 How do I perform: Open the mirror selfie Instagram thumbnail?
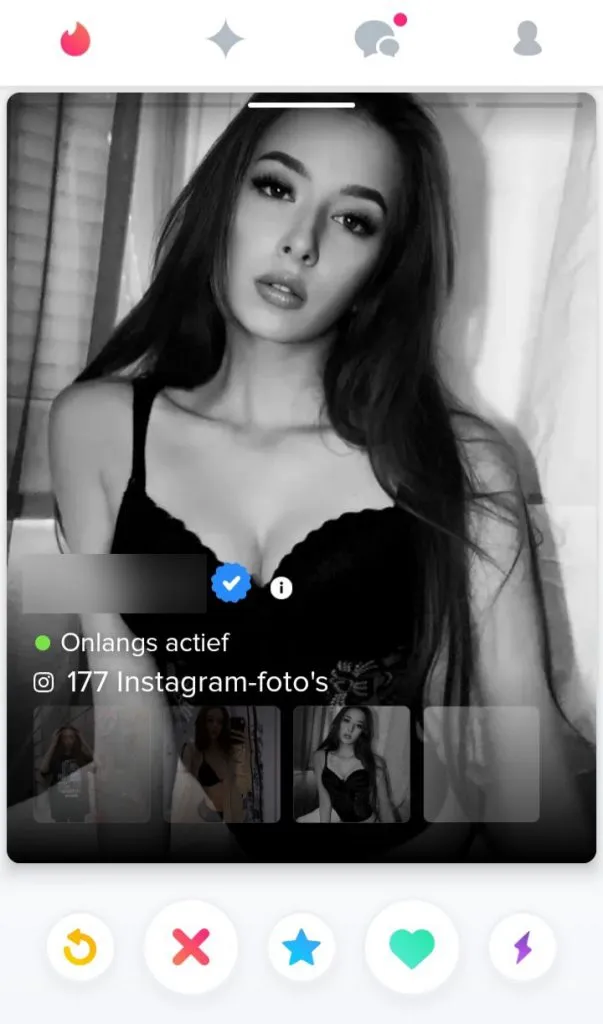point(222,764)
